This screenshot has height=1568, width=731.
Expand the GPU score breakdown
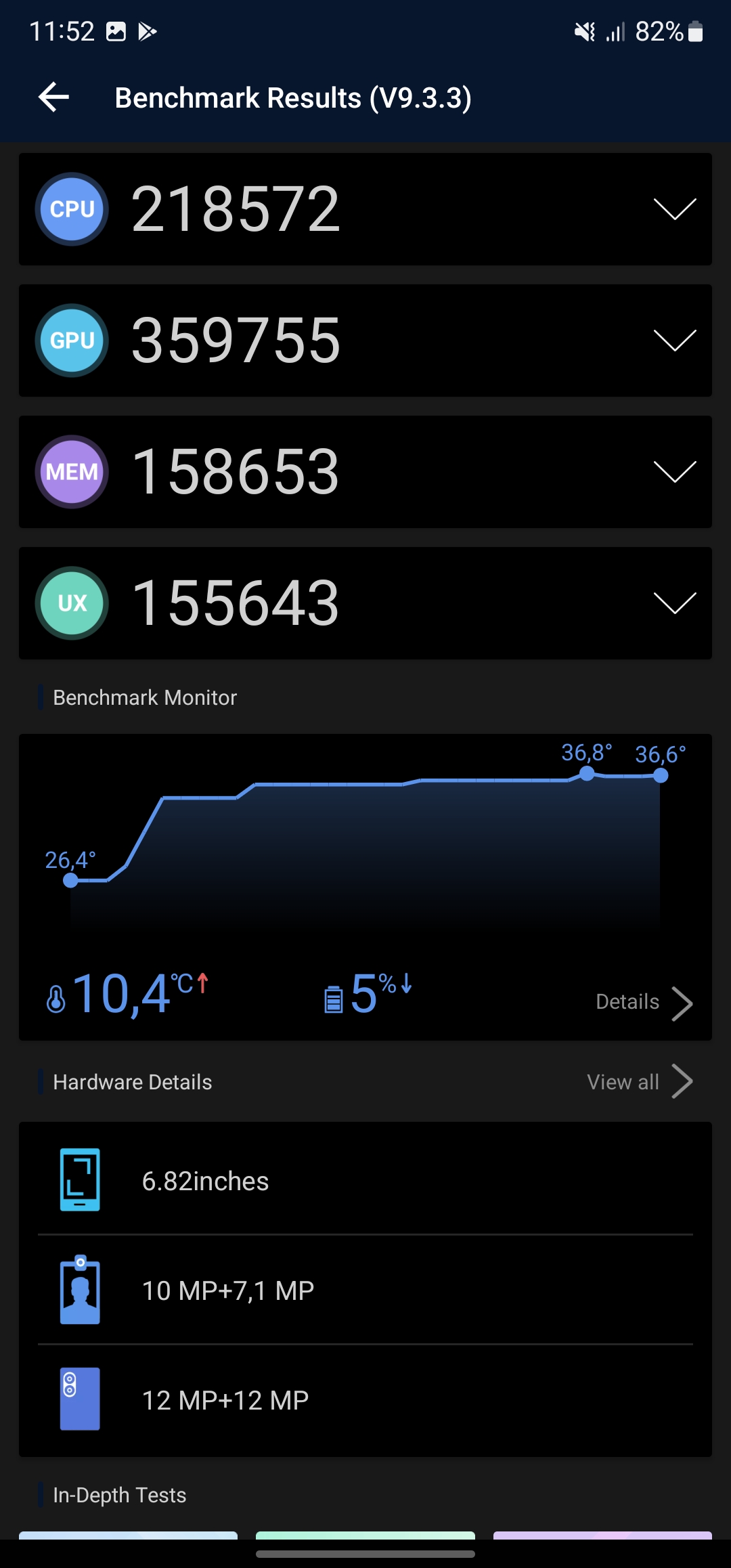tap(674, 341)
